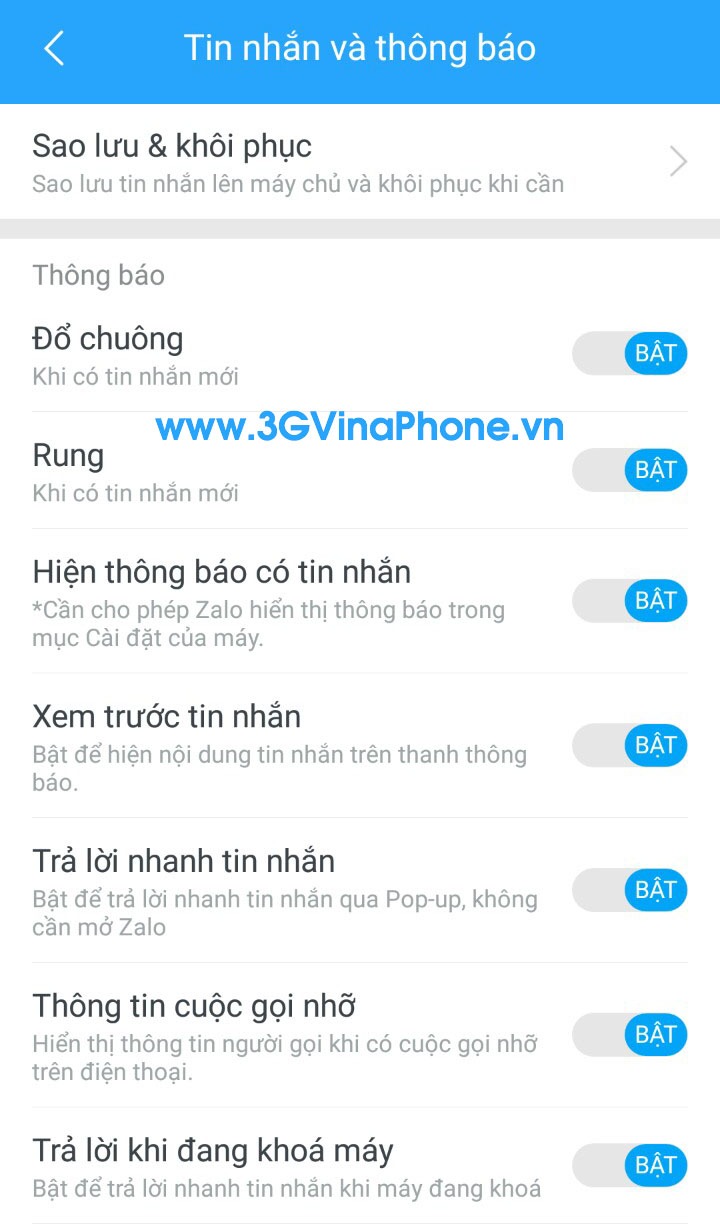720x1224 pixels.
Task: Disable Thông tin cuộc gọi nhỡ
Action: coord(630,1035)
